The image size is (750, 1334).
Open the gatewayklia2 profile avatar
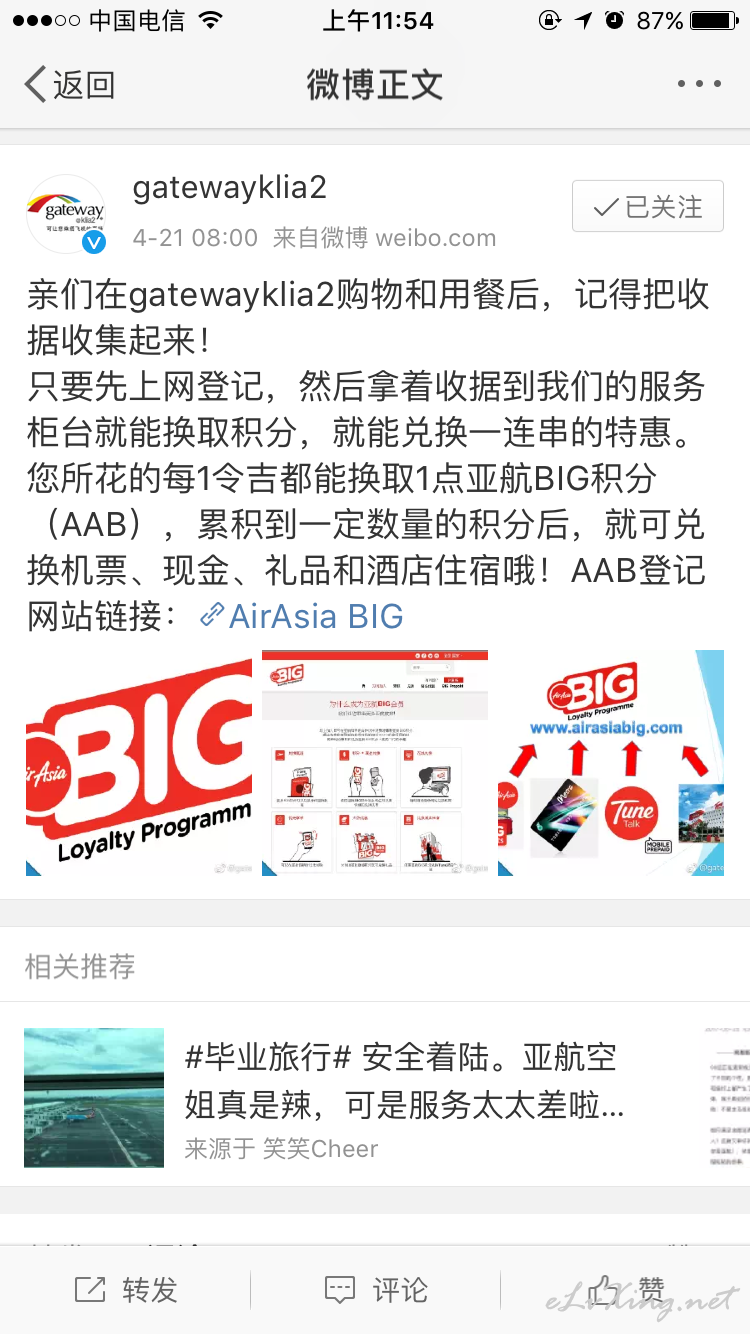pyautogui.click(x=66, y=214)
